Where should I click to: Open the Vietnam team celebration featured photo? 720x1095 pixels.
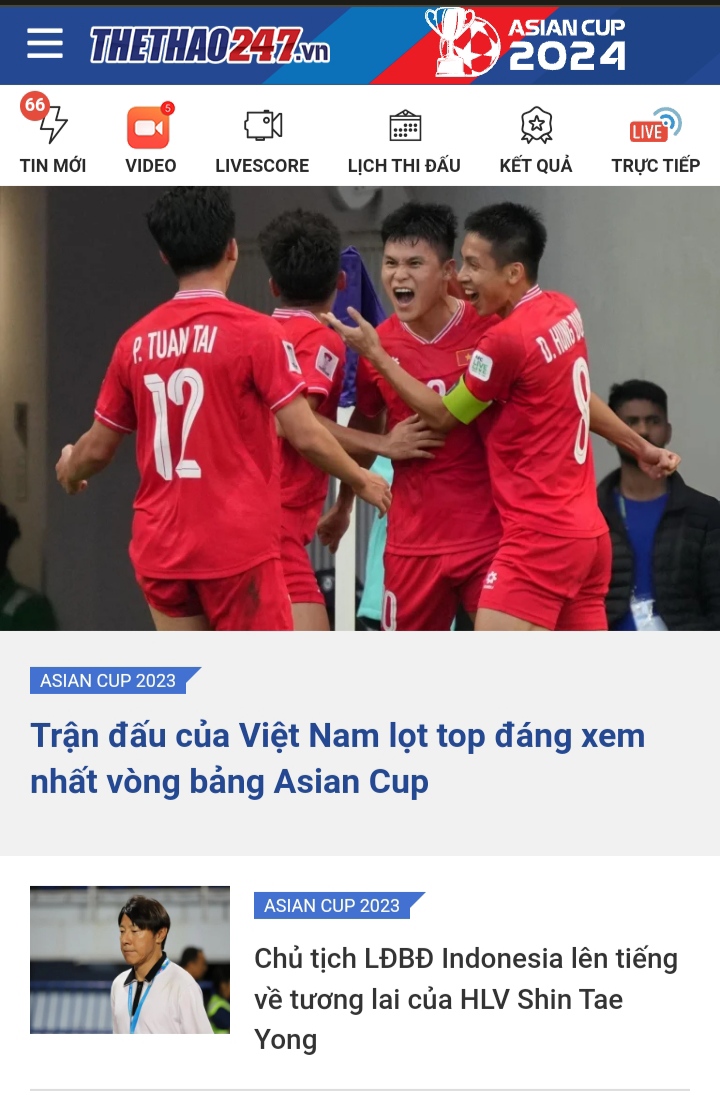click(360, 408)
